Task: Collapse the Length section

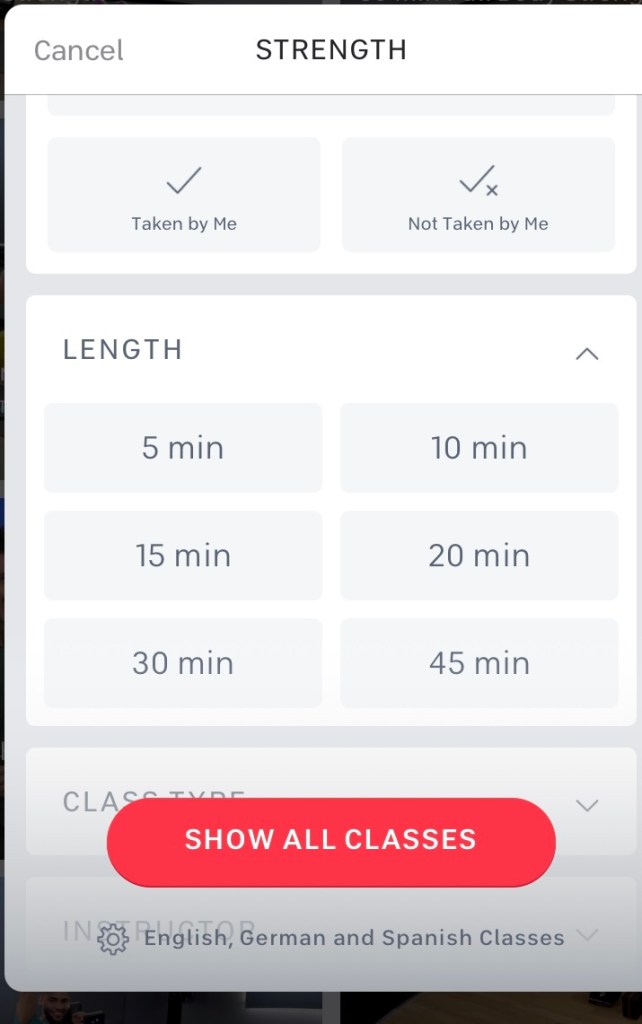Action: pyautogui.click(x=587, y=353)
